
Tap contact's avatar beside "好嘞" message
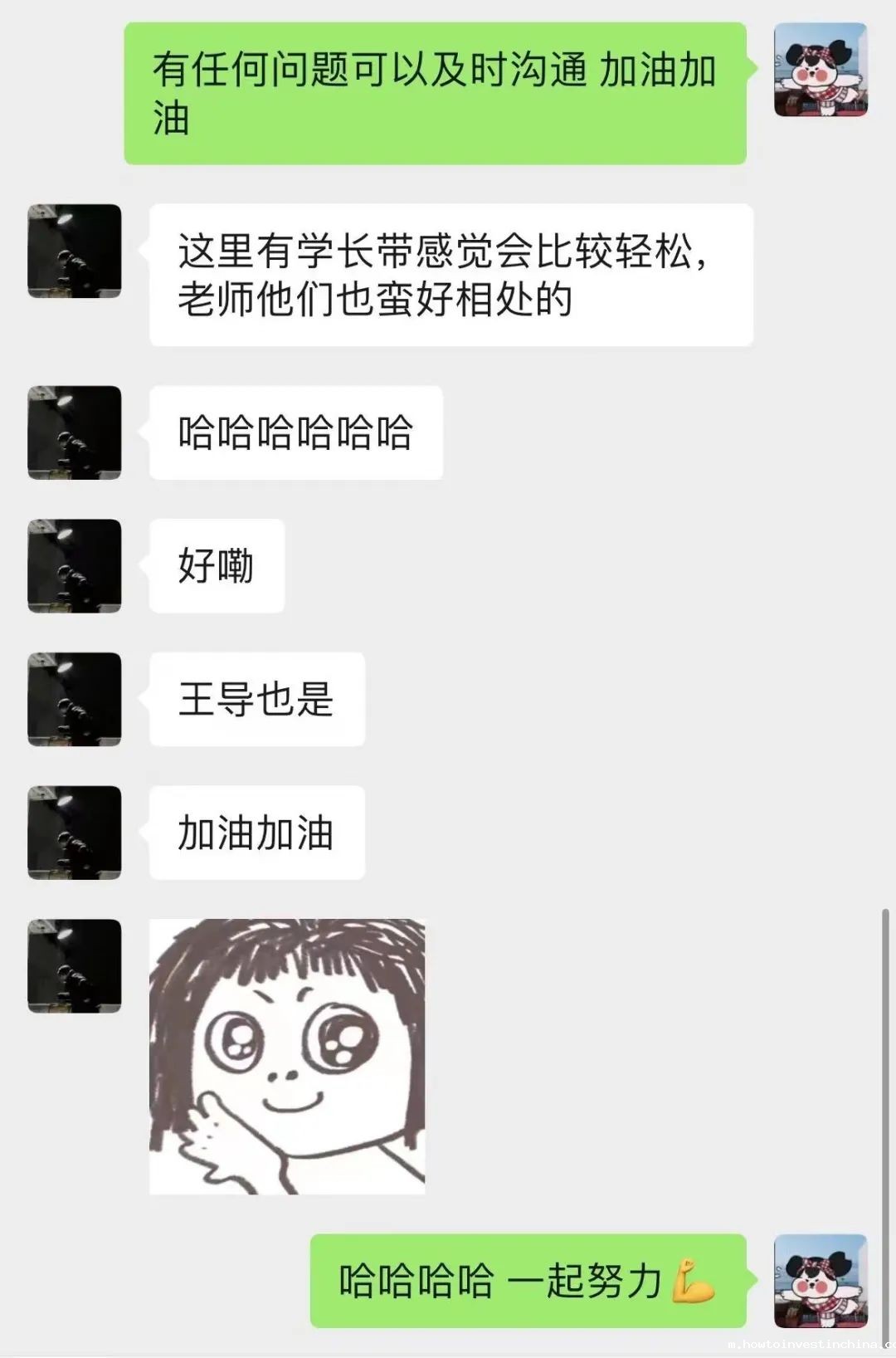pos(75,566)
